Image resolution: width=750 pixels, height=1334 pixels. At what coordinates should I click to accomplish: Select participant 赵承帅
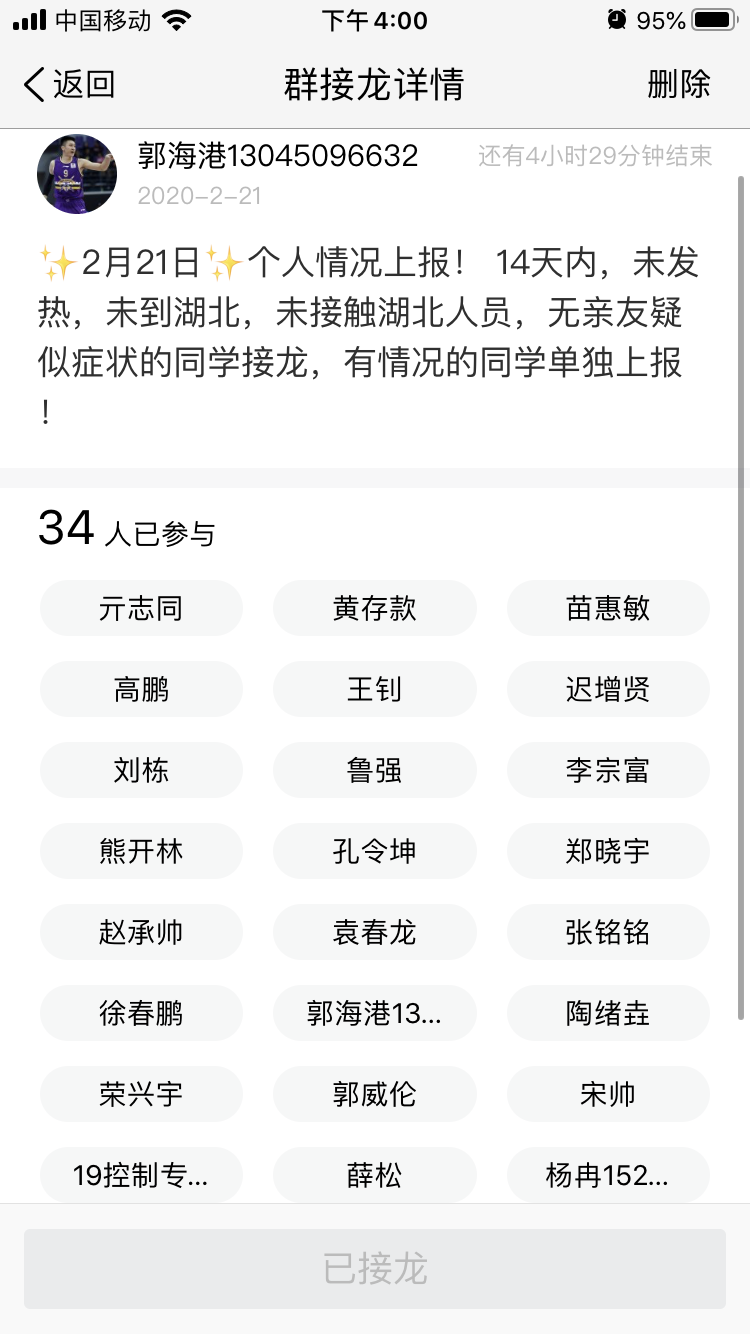[141, 932]
